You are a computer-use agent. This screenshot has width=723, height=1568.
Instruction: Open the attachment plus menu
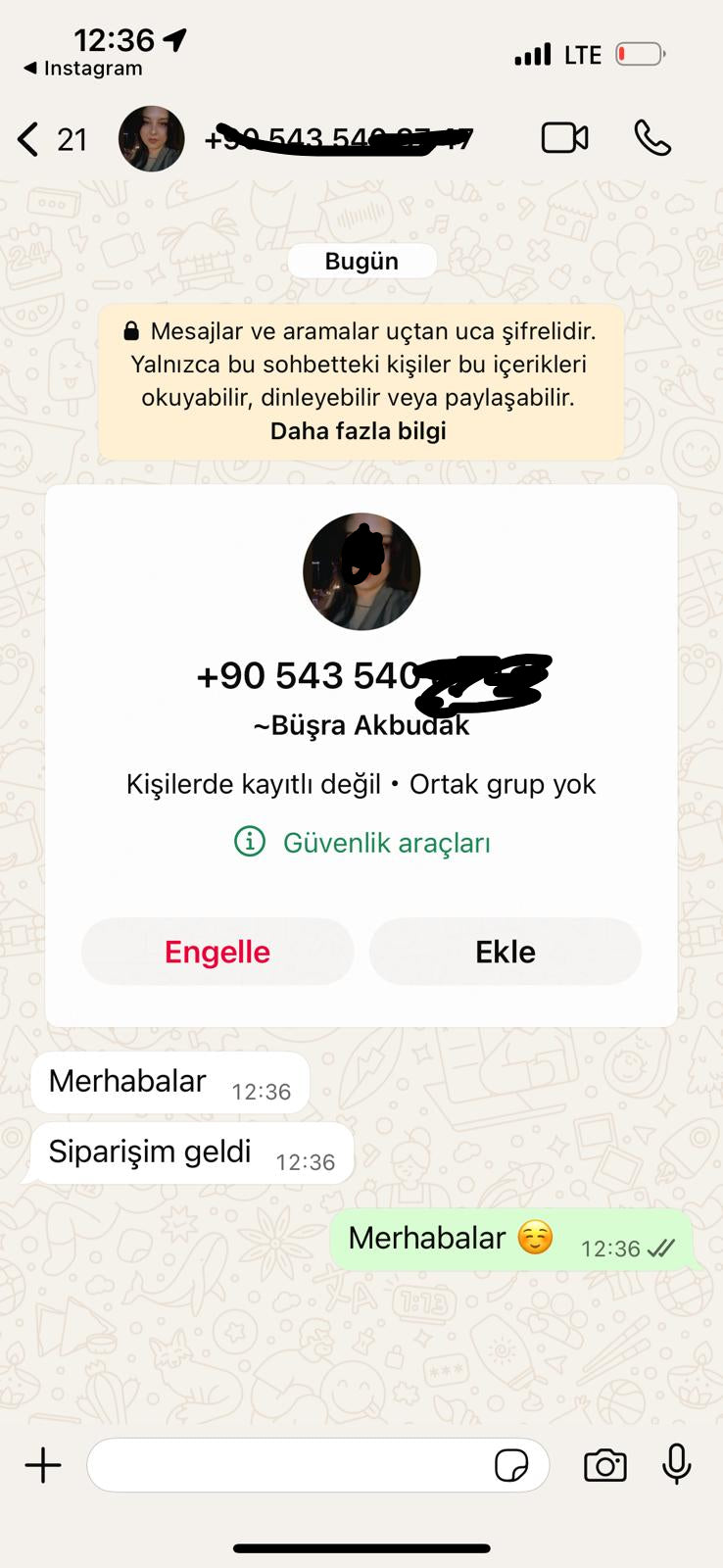pyautogui.click(x=43, y=1466)
